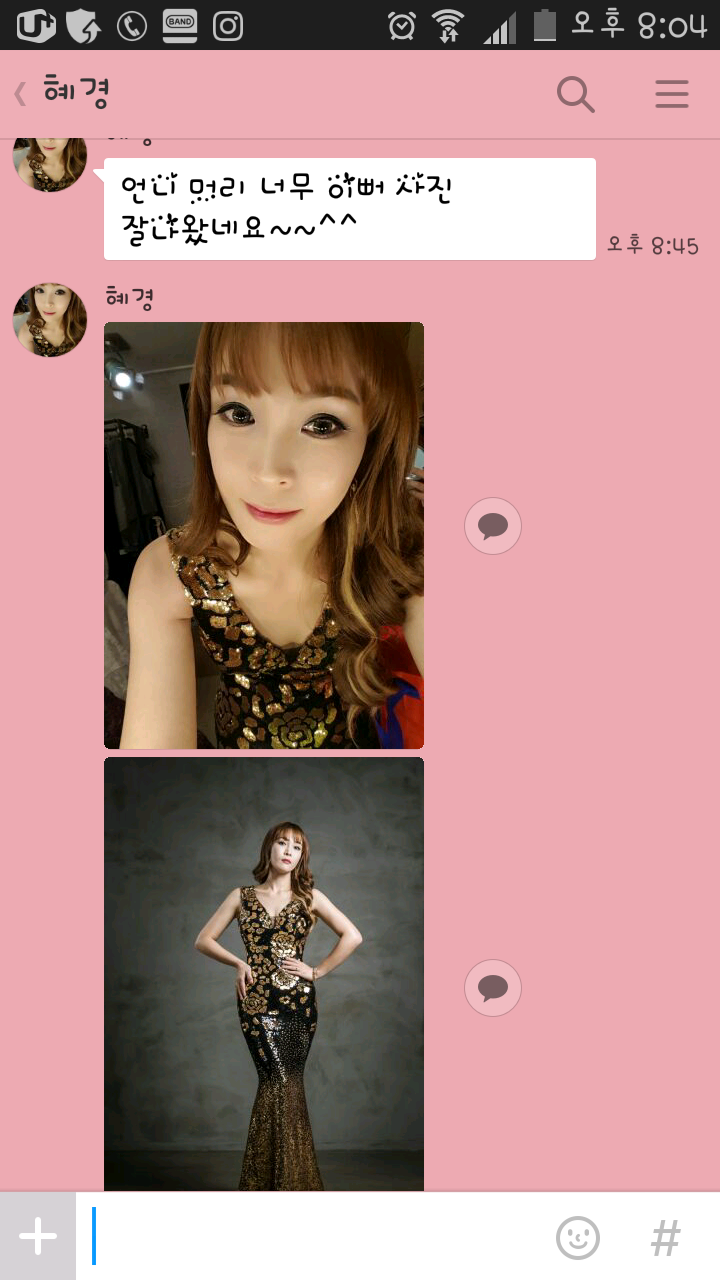Search within this chat
Image resolution: width=720 pixels, height=1280 pixels.
click(x=575, y=94)
